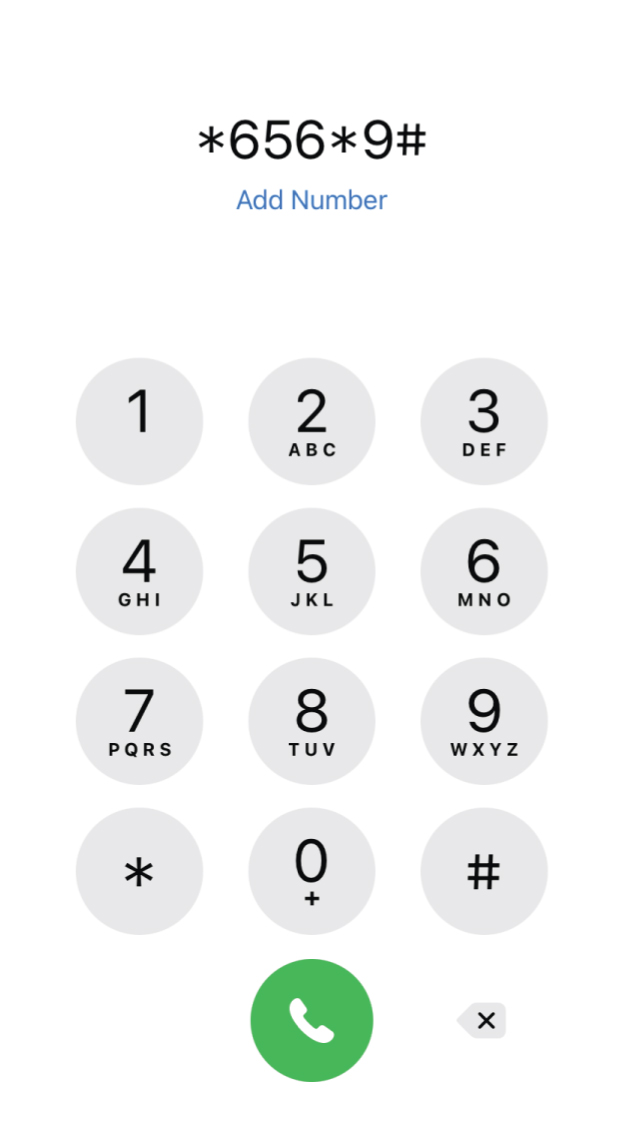Delete the last digit with backspace

pyautogui.click(x=482, y=1020)
